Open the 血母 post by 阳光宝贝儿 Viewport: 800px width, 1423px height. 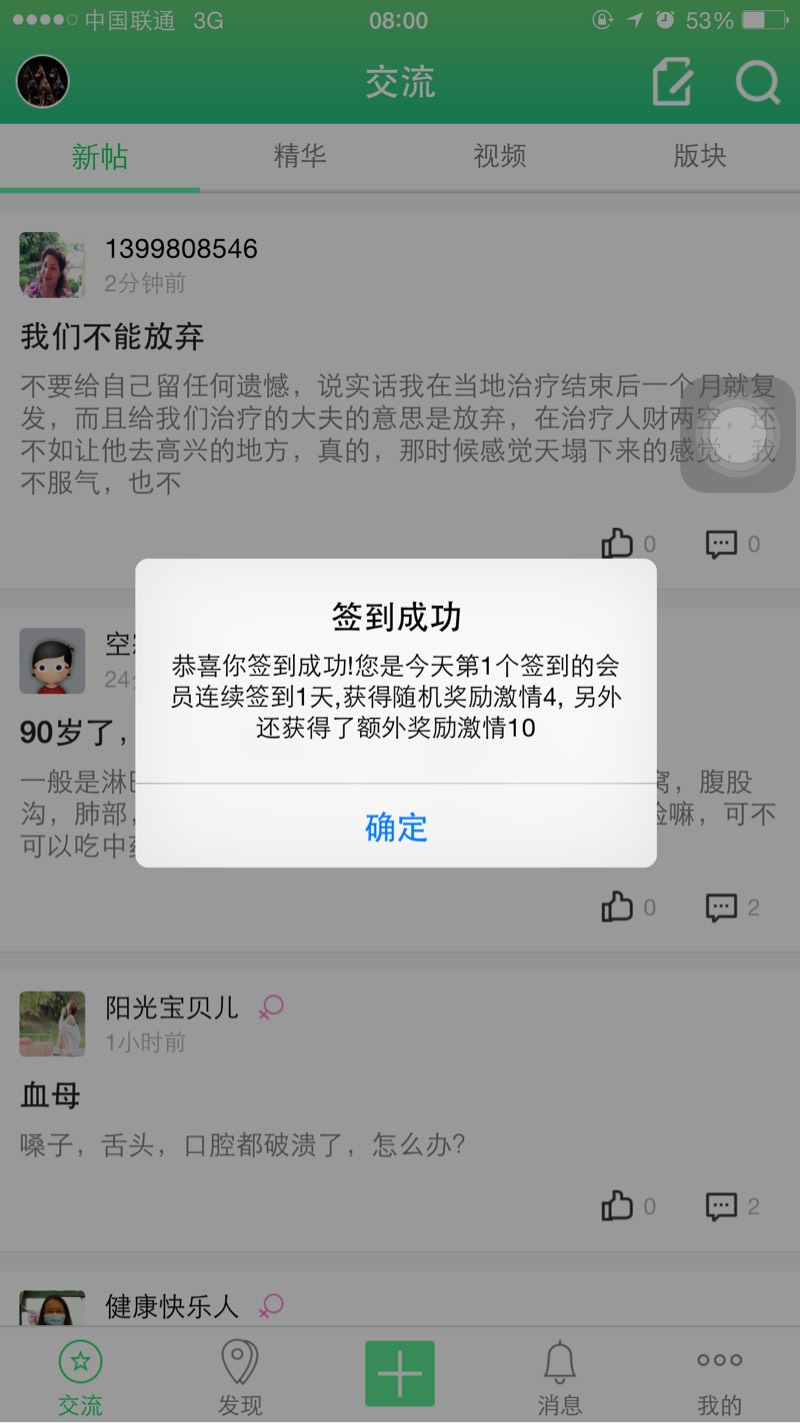coord(50,1096)
